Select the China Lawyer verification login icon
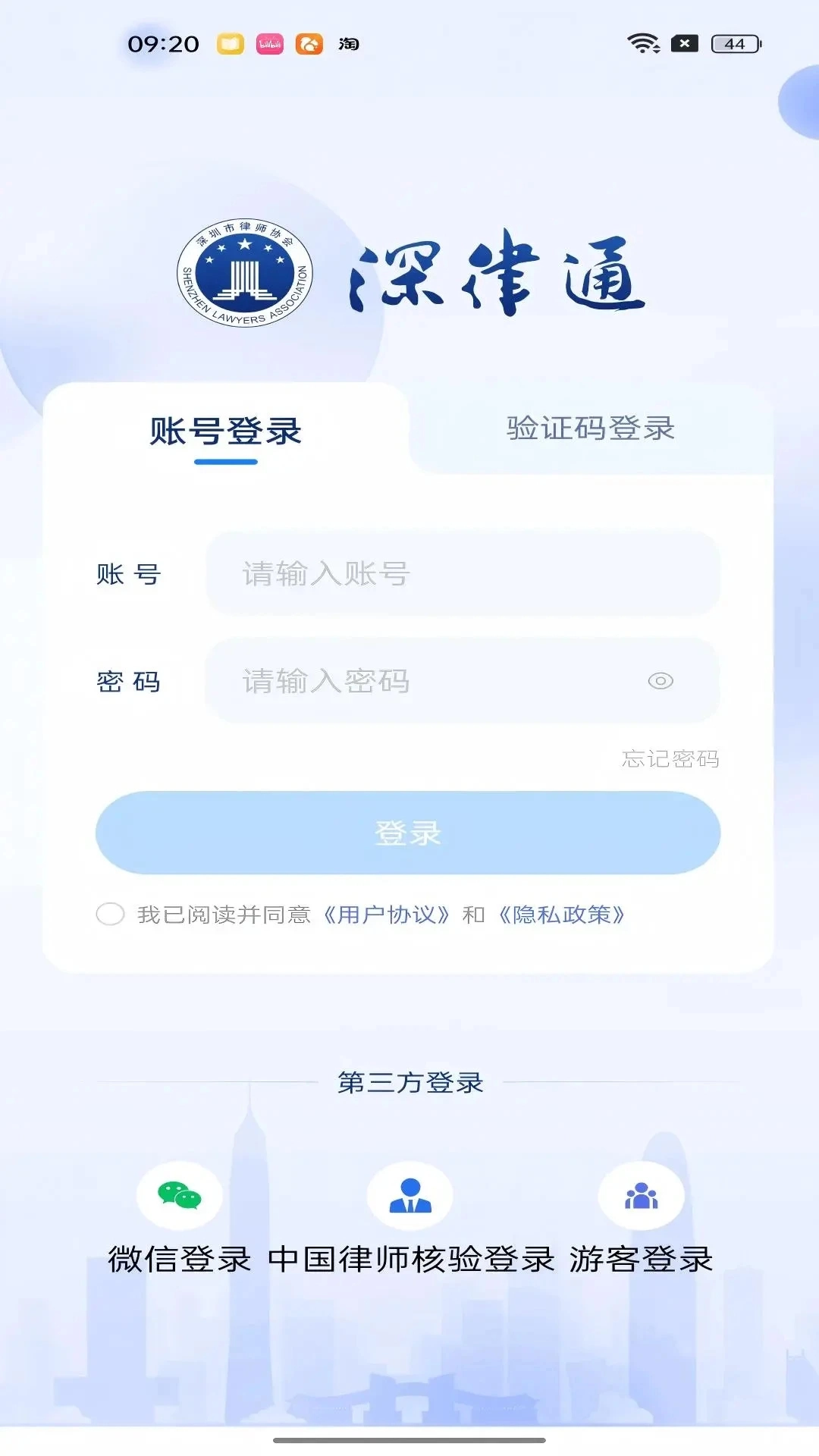Image resolution: width=819 pixels, height=1456 pixels. (409, 1194)
